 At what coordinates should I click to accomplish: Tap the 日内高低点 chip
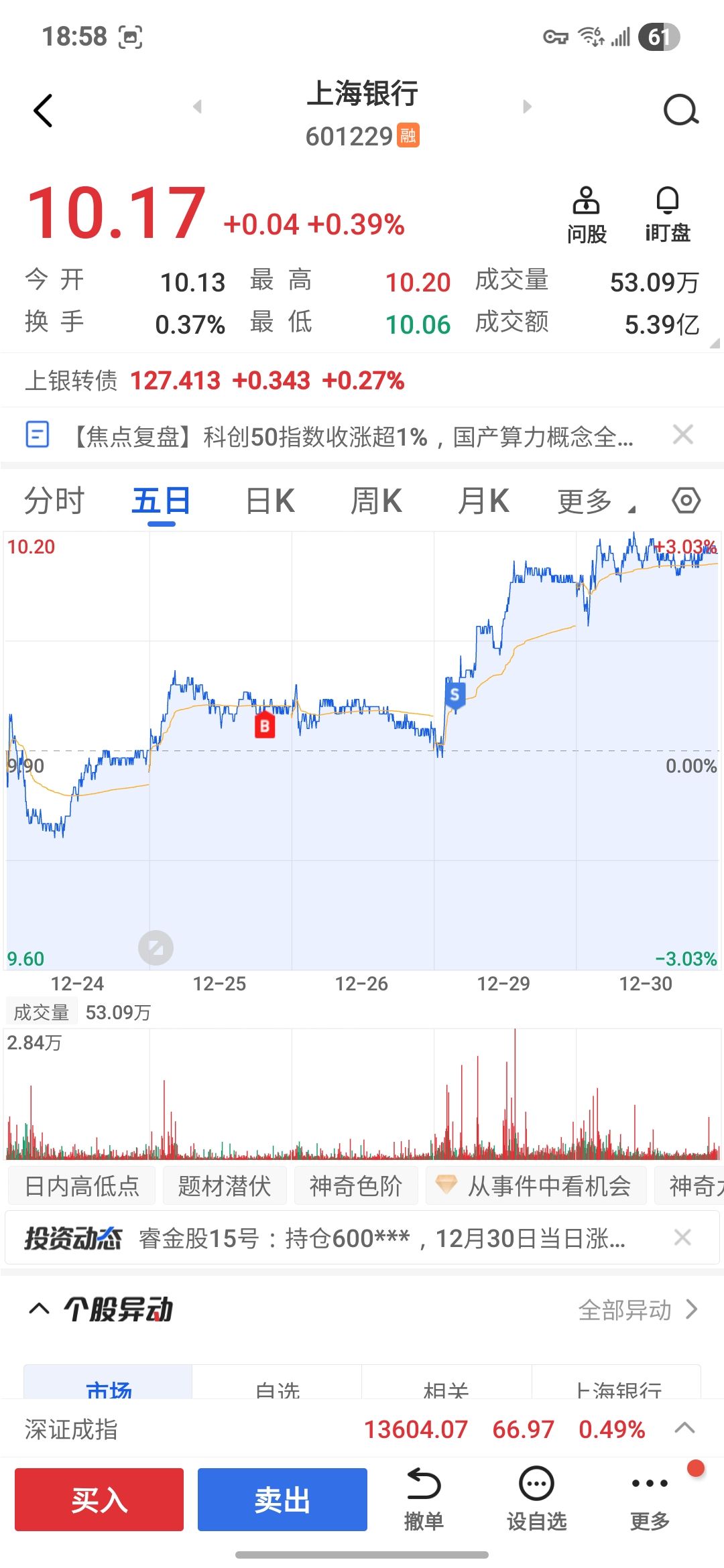[x=82, y=1186]
